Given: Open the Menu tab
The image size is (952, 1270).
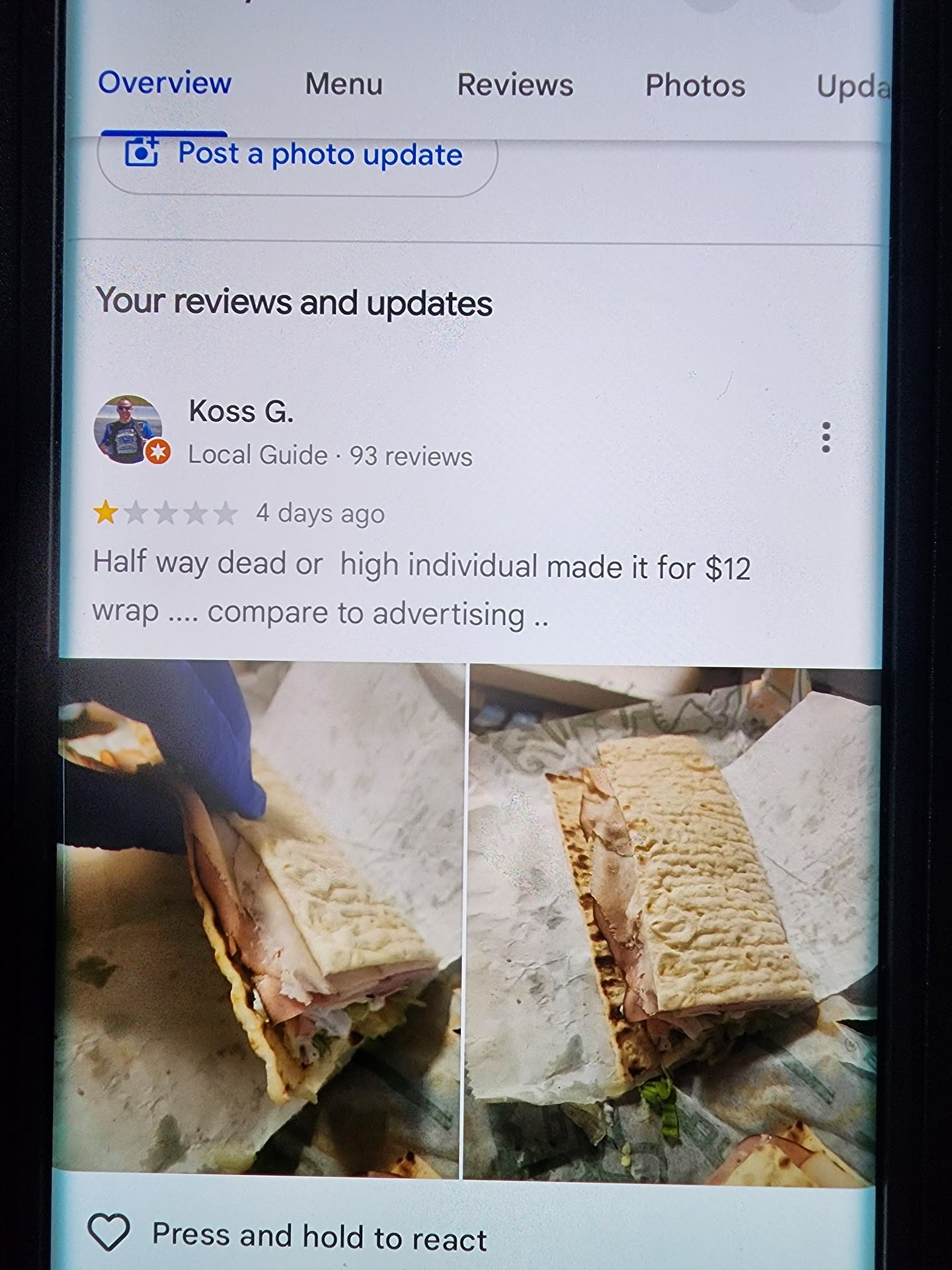Looking at the screenshot, I should (344, 85).
